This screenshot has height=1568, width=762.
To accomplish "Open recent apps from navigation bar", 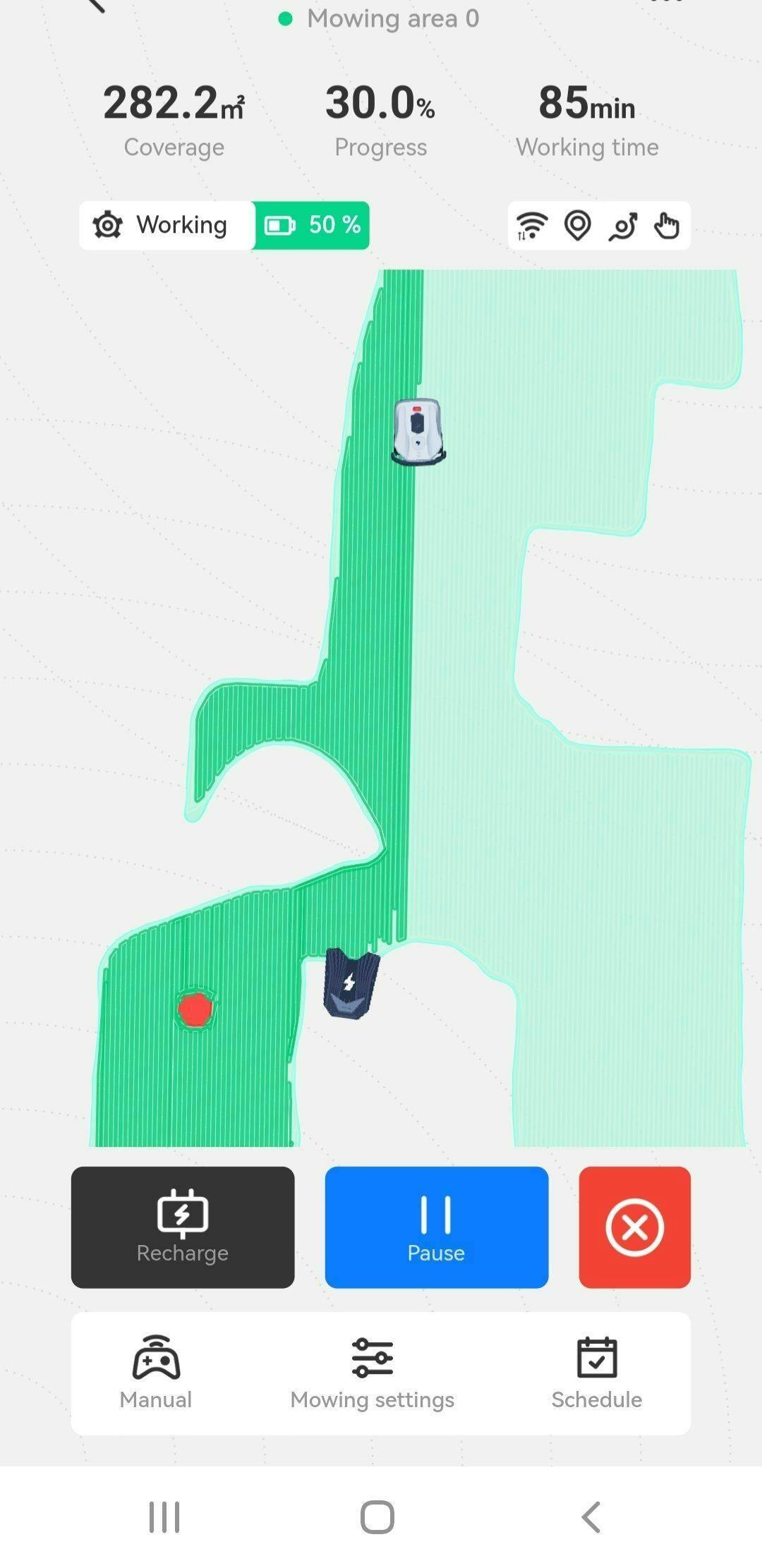I will pos(164,1517).
